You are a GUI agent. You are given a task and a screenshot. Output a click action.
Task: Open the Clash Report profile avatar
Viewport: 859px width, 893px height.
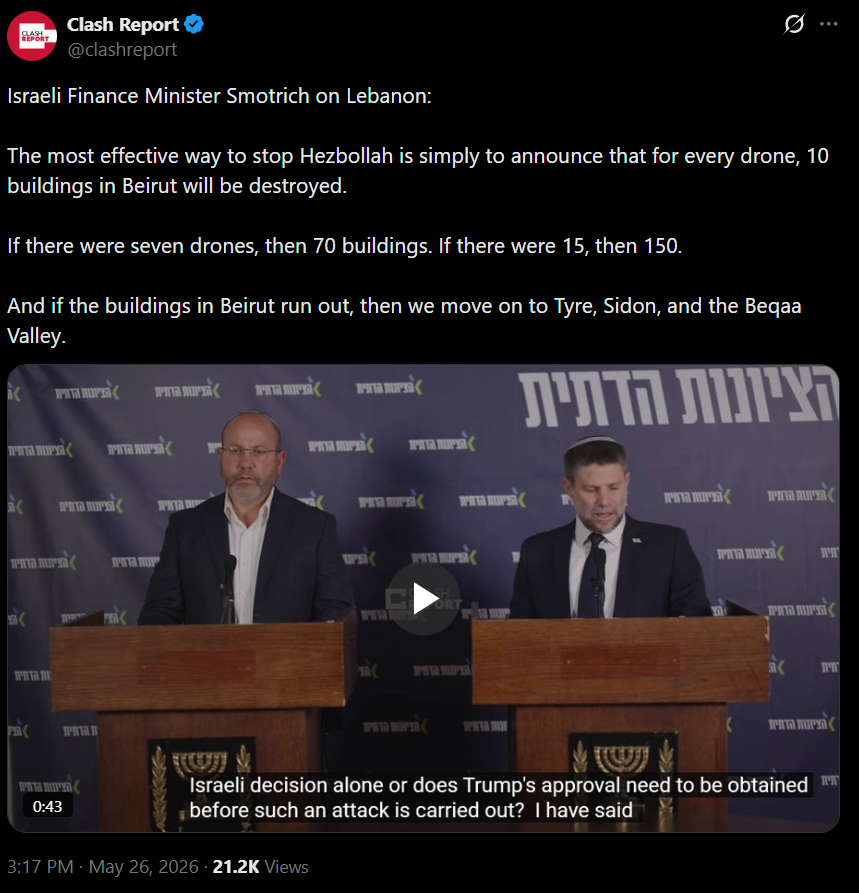[x=32, y=36]
